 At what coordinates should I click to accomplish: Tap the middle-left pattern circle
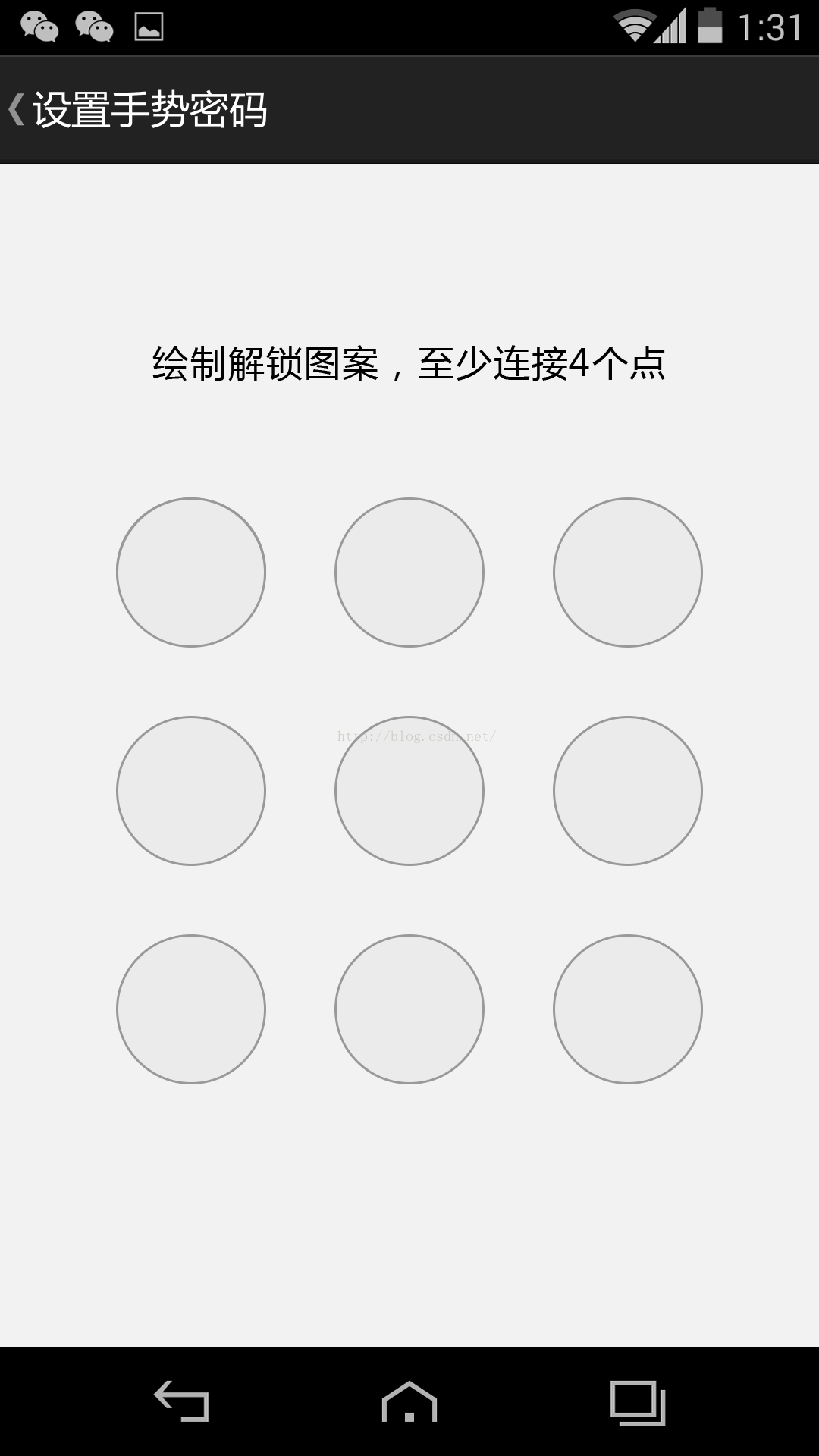point(191,791)
